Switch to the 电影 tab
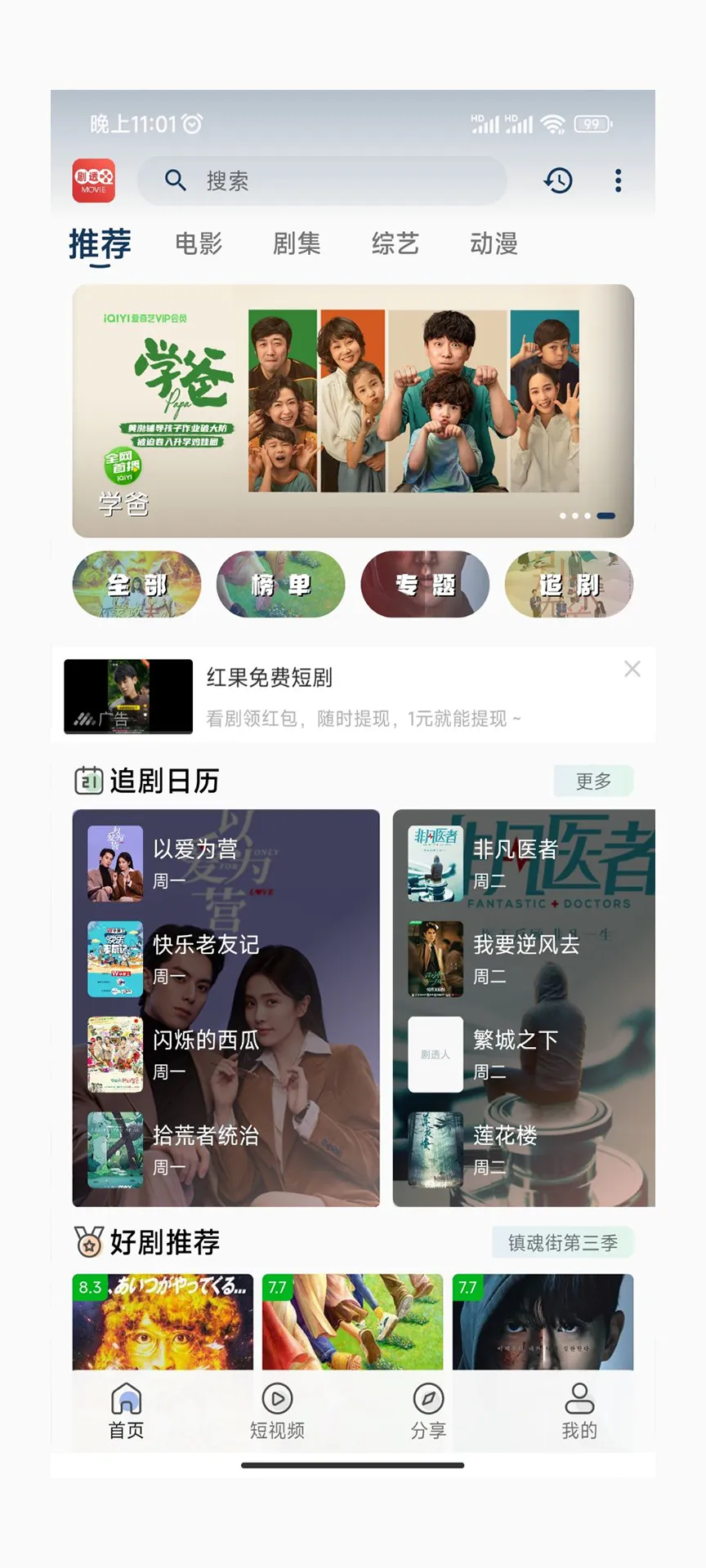Screen dimensions: 706x1568 (199, 243)
